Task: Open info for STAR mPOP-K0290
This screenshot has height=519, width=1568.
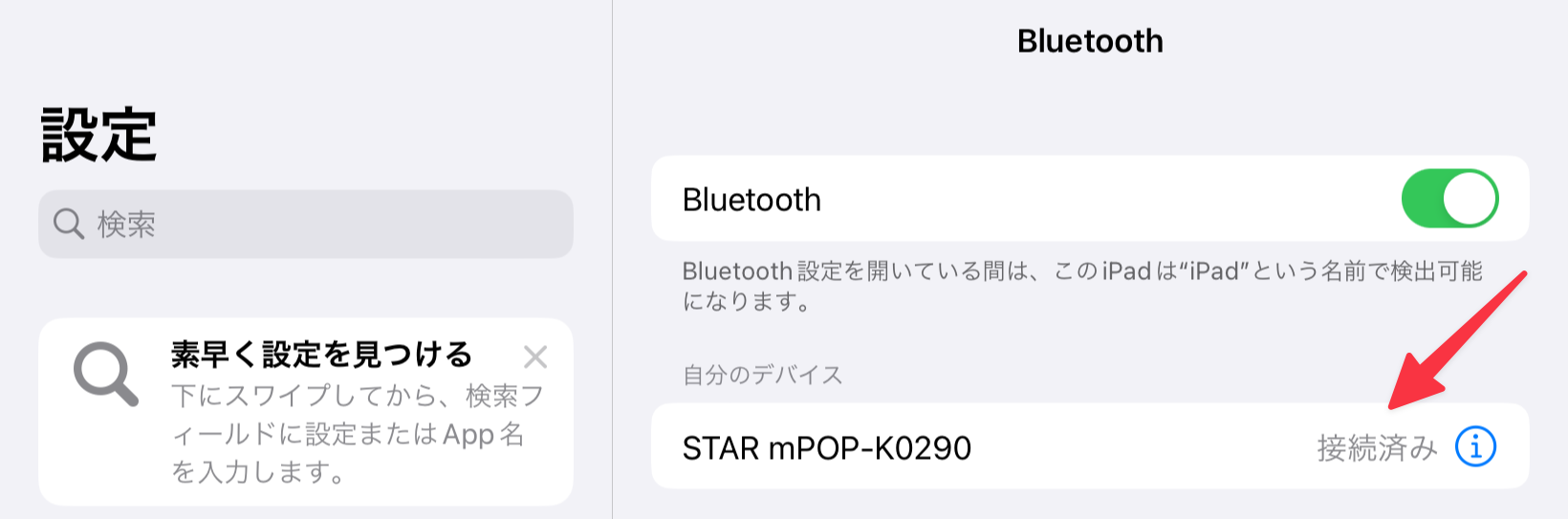Action: [1475, 446]
